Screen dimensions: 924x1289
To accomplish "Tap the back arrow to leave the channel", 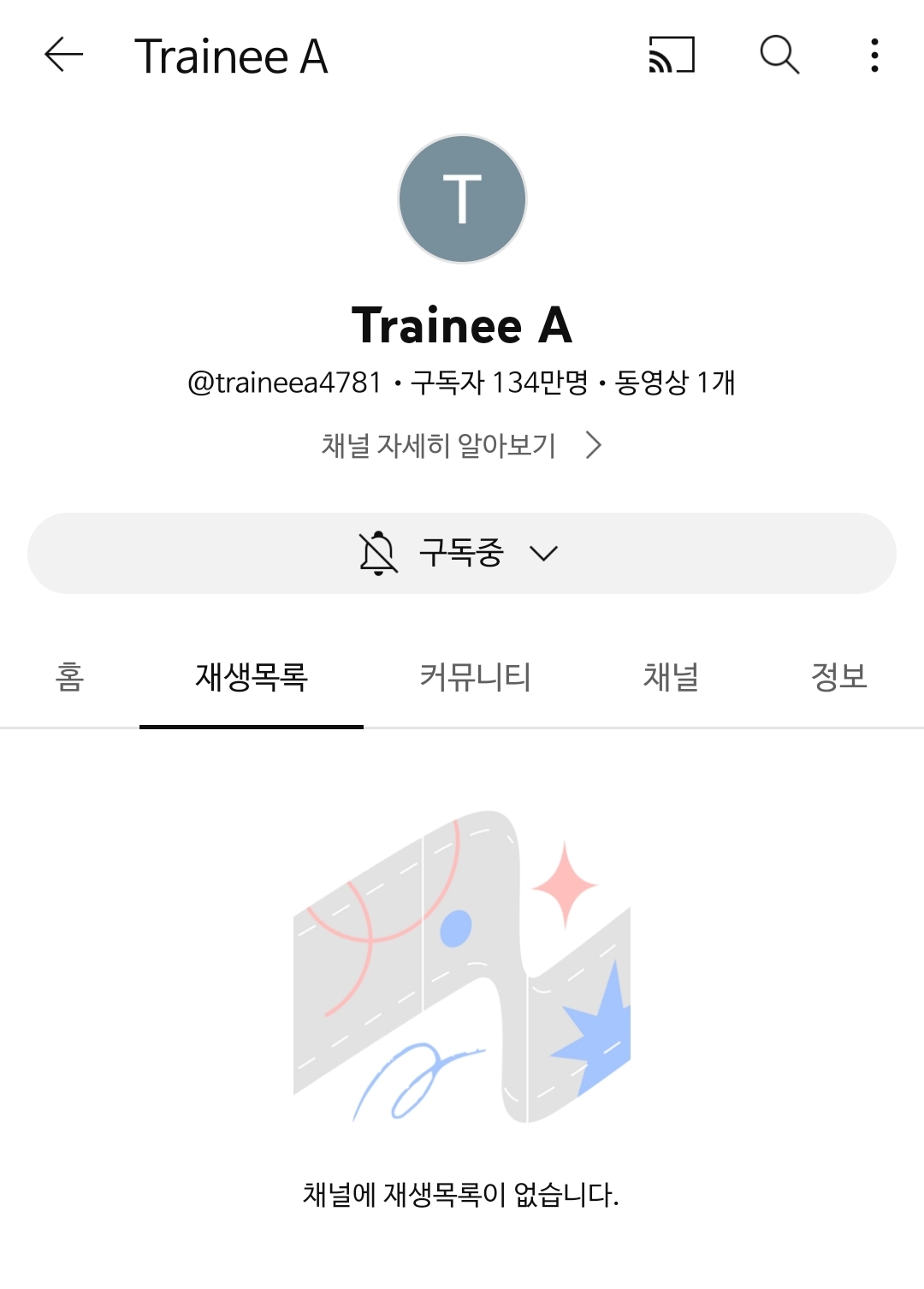I will (x=62, y=56).
